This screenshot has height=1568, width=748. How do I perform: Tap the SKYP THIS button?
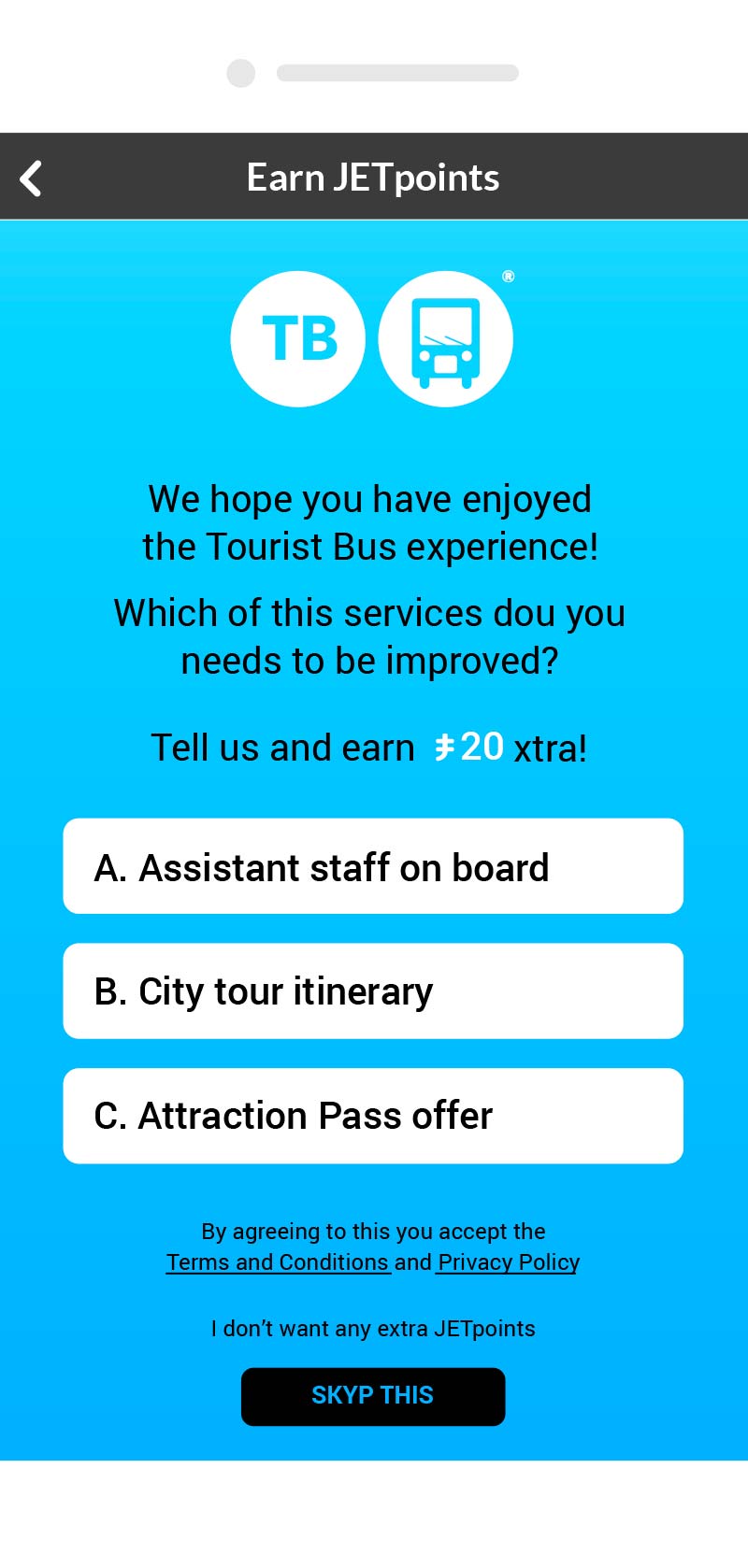point(373,1396)
